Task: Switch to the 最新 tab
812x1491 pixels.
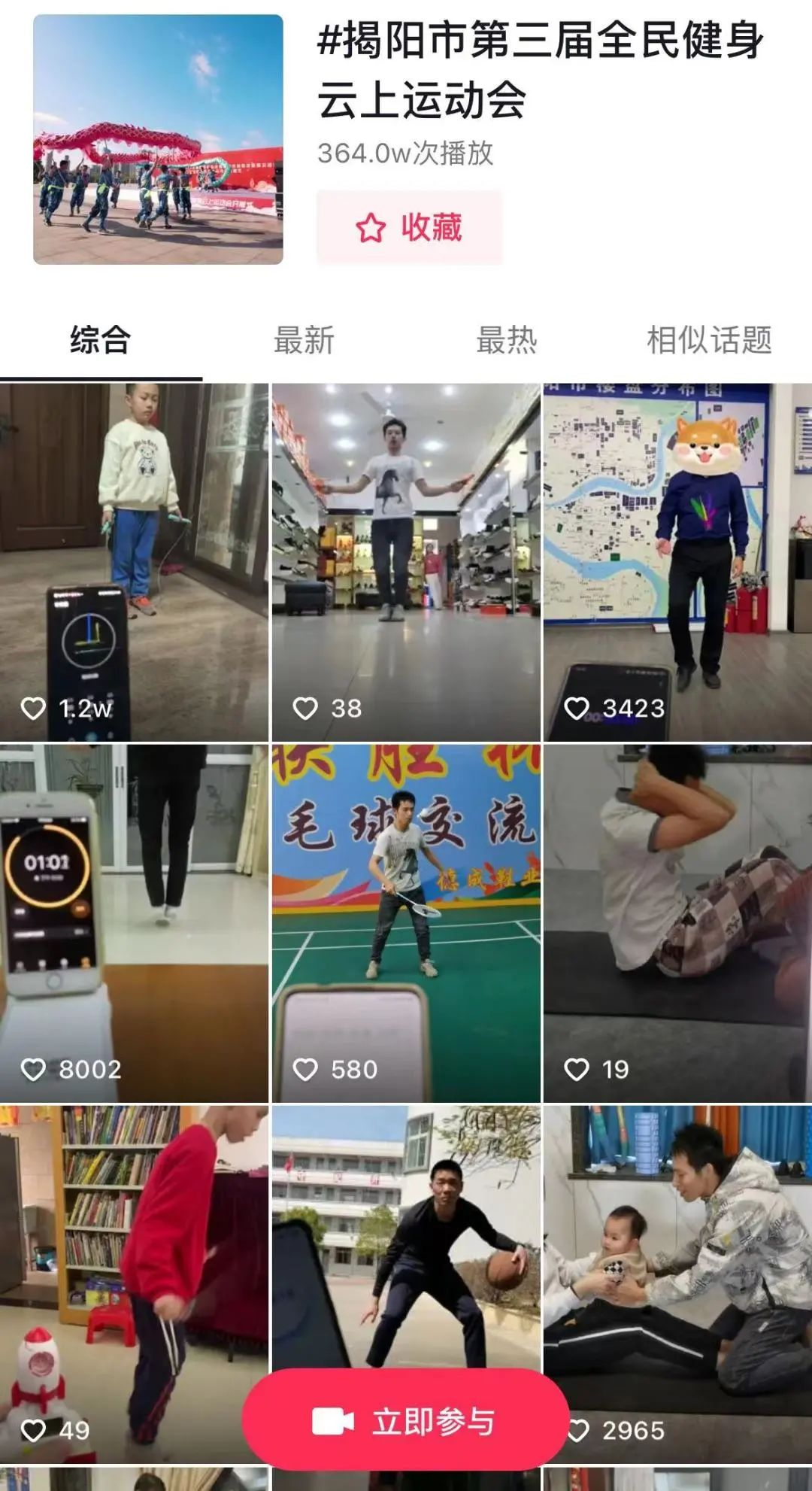Action: tap(304, 340)
